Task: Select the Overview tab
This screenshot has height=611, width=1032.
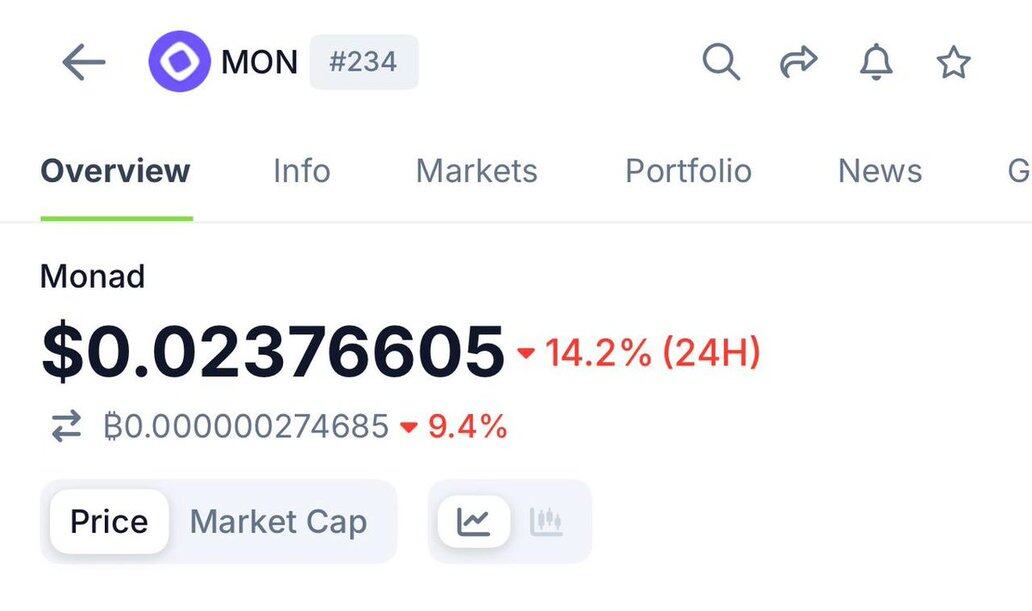Action: point(115,171)
